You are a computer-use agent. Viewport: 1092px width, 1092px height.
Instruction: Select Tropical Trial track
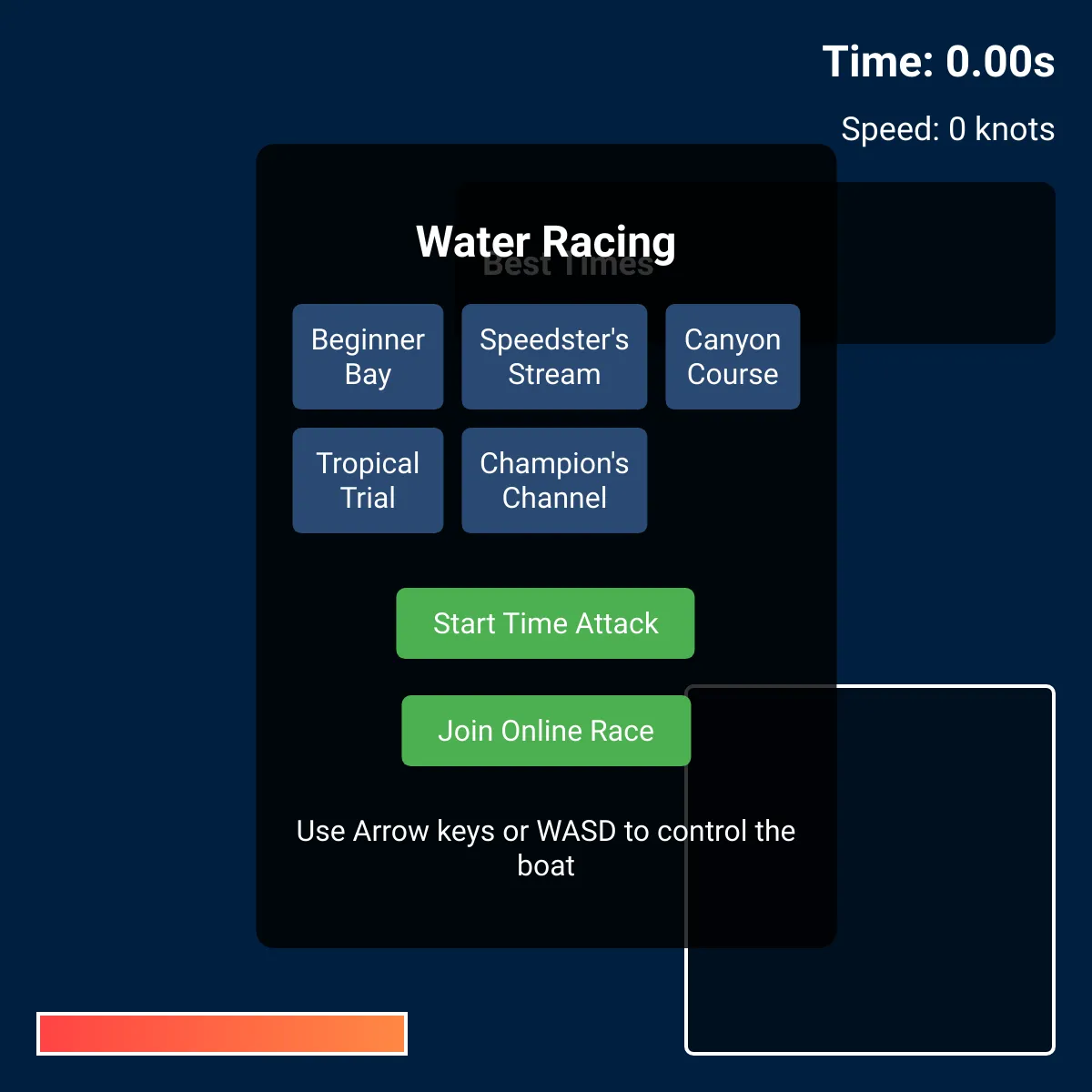(368, 480)
